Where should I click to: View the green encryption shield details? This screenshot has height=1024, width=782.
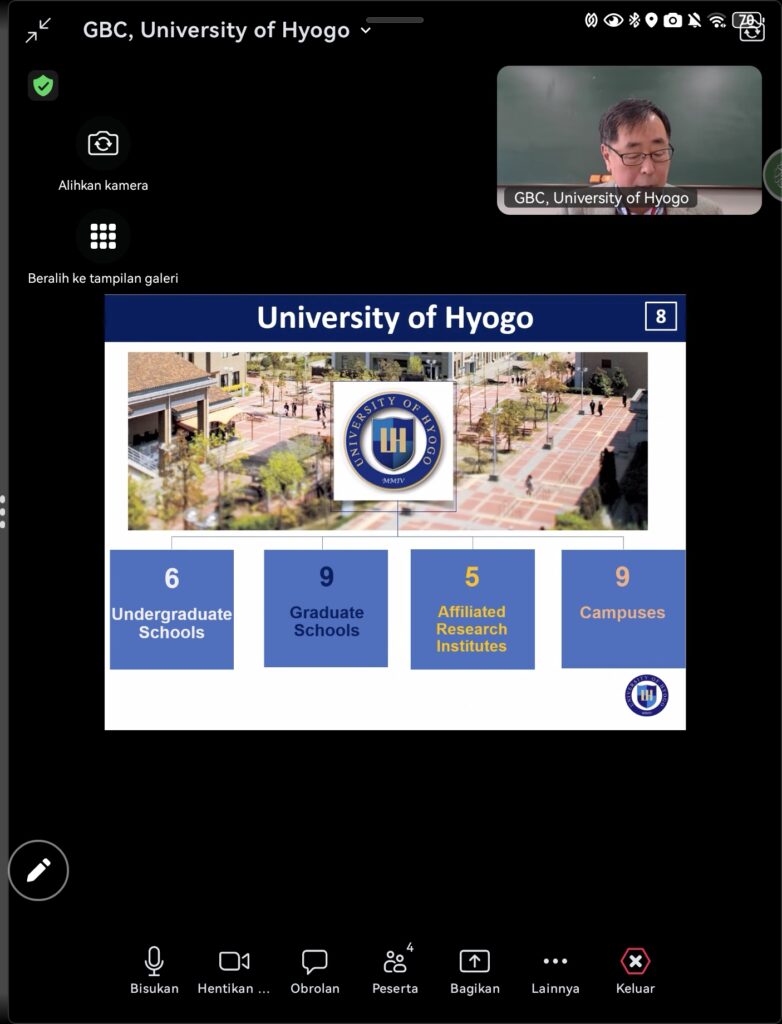42,86
